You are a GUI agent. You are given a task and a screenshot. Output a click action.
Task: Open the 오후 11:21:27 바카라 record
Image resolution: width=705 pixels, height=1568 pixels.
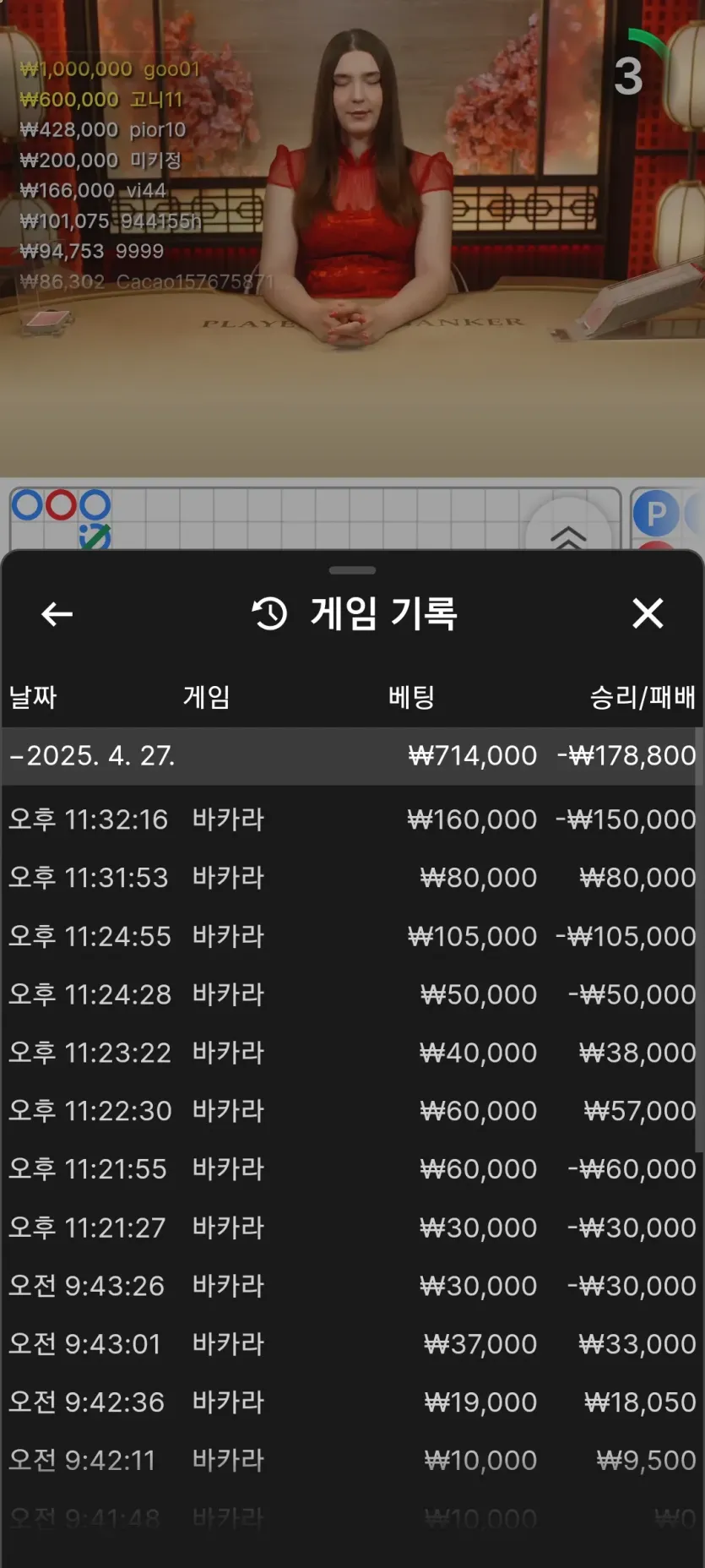(x=352, y=1227)
